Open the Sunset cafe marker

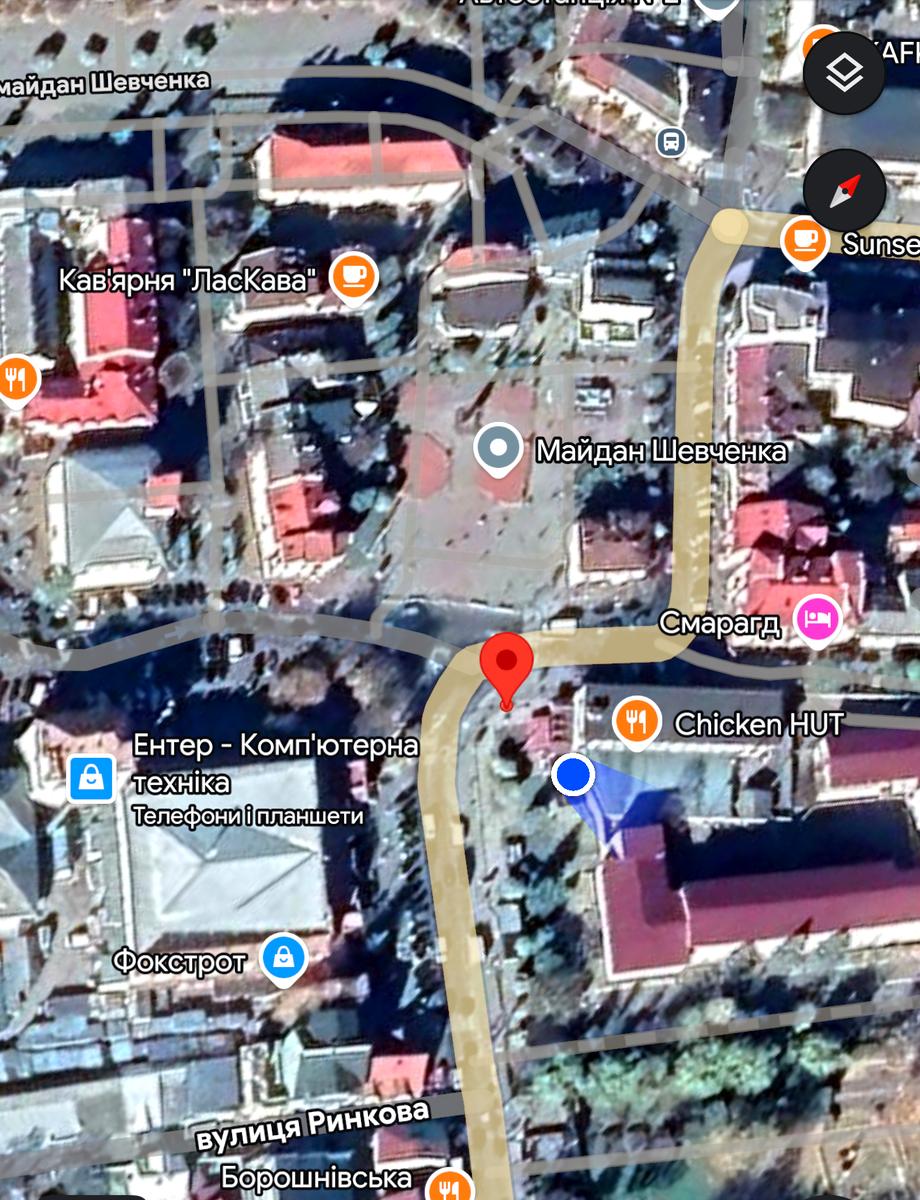pos(804,241)
